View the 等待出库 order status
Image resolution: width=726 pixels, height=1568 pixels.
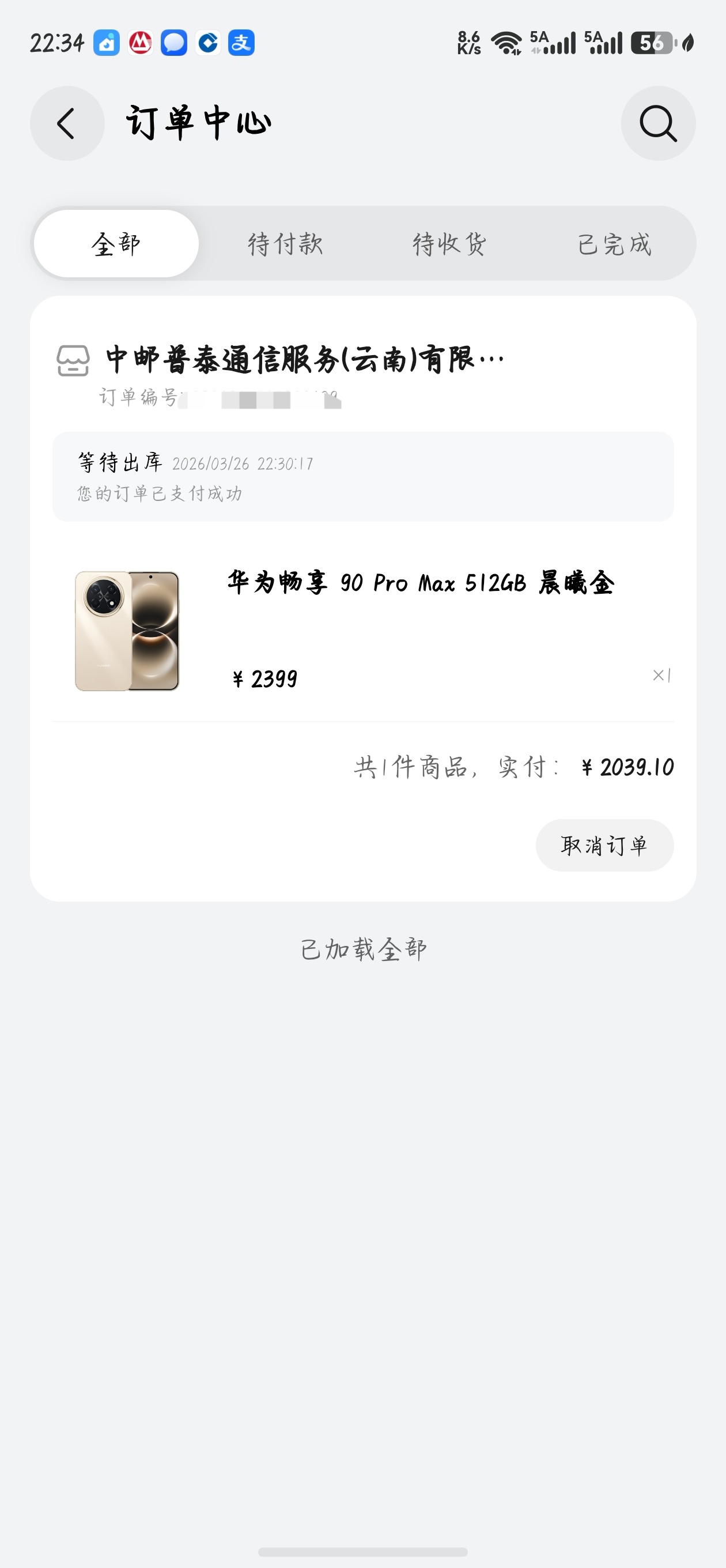(362, 477)
